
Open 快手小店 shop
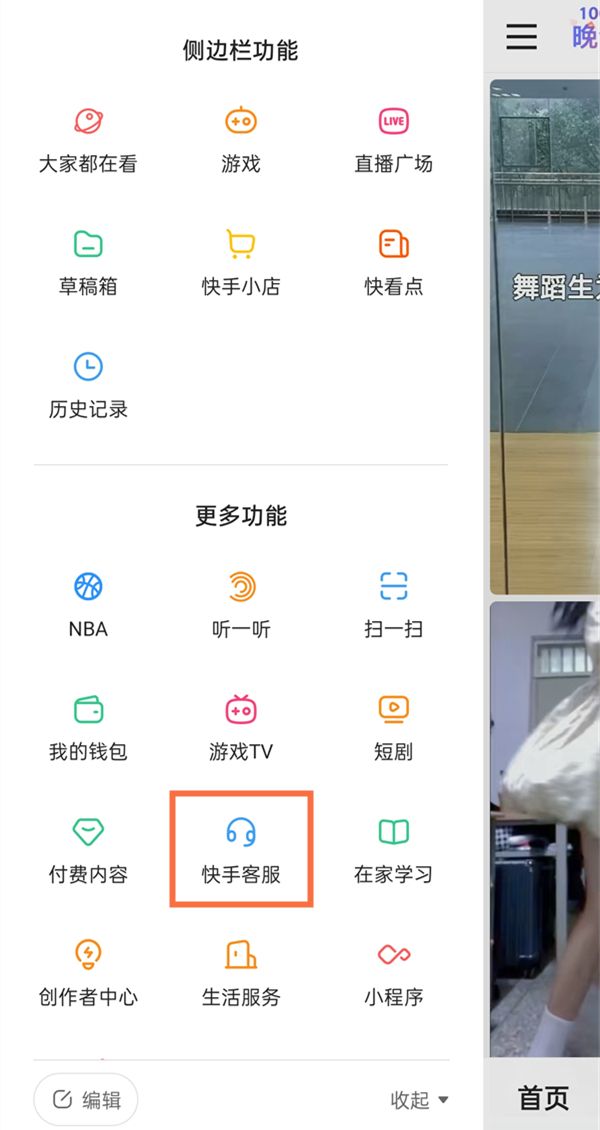click(240, 263)
